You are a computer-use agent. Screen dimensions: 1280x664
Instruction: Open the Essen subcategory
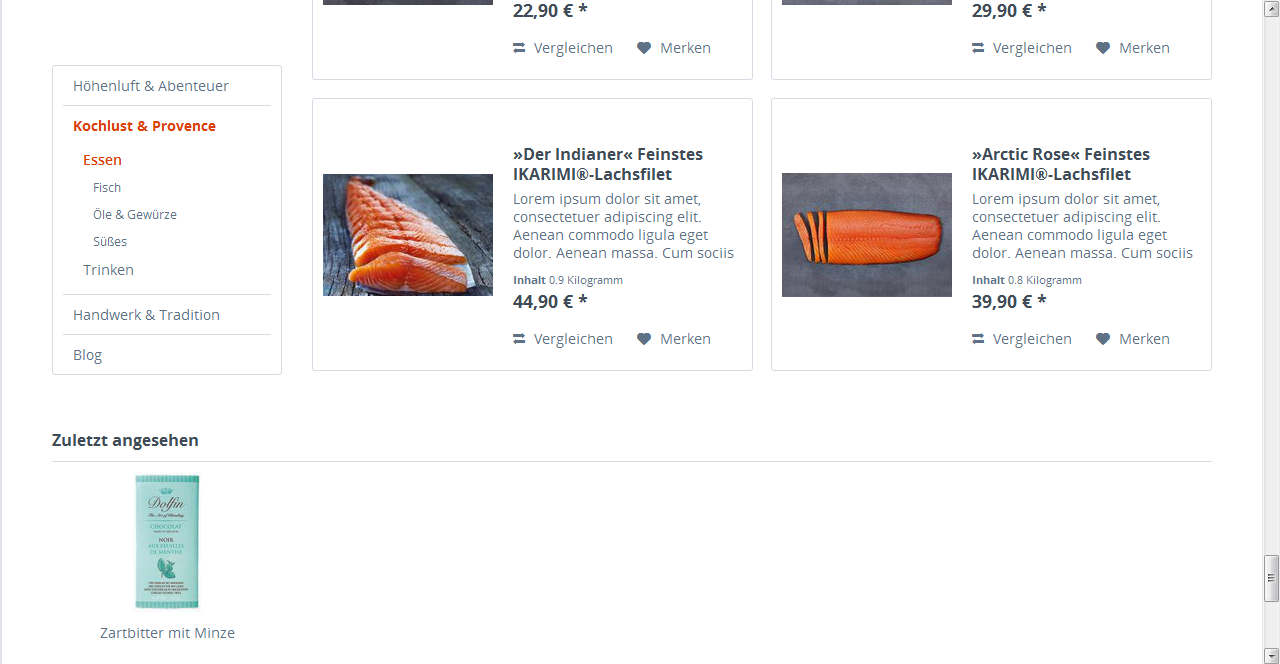click(102, 160)
